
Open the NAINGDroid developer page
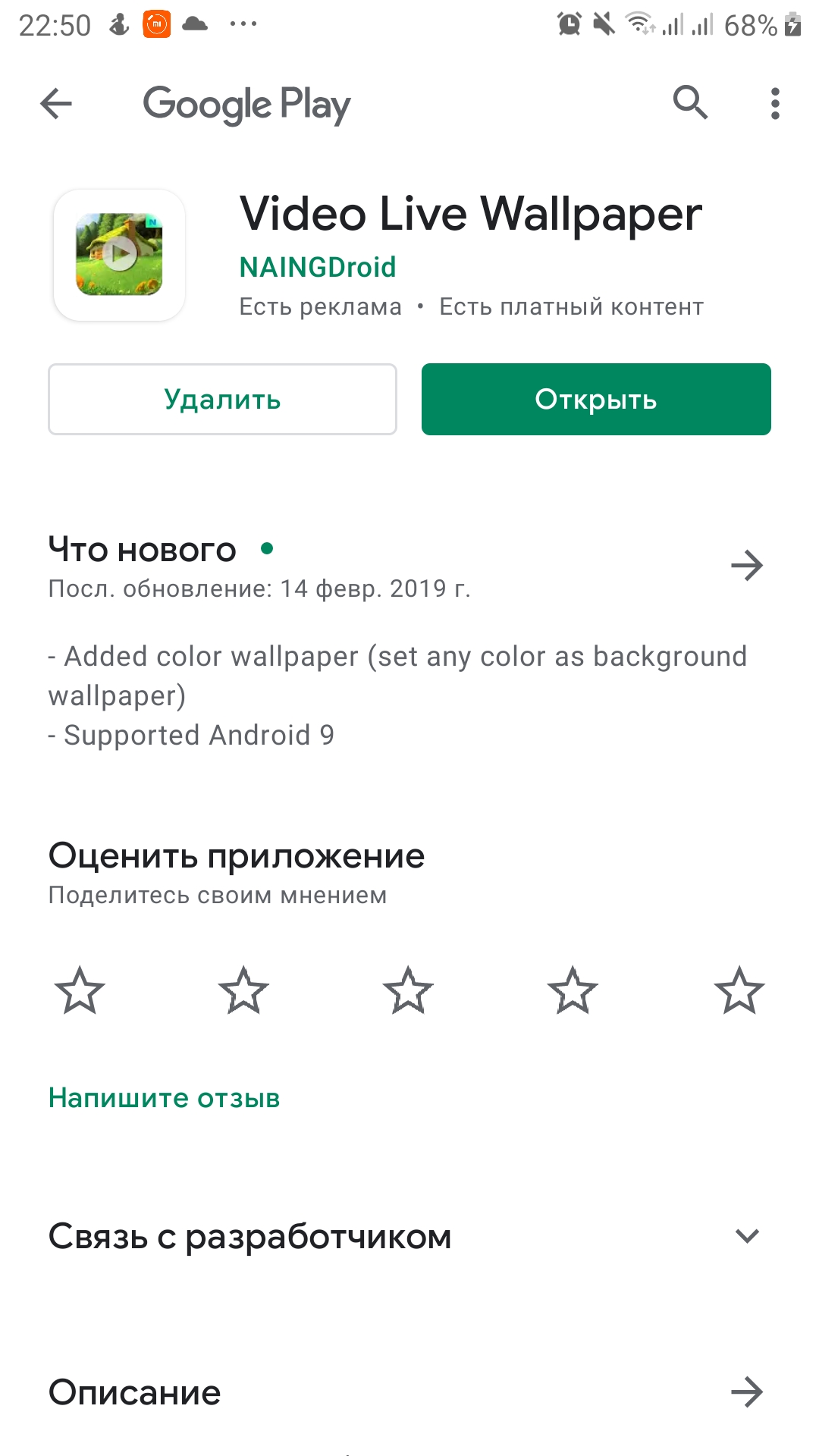318,267
